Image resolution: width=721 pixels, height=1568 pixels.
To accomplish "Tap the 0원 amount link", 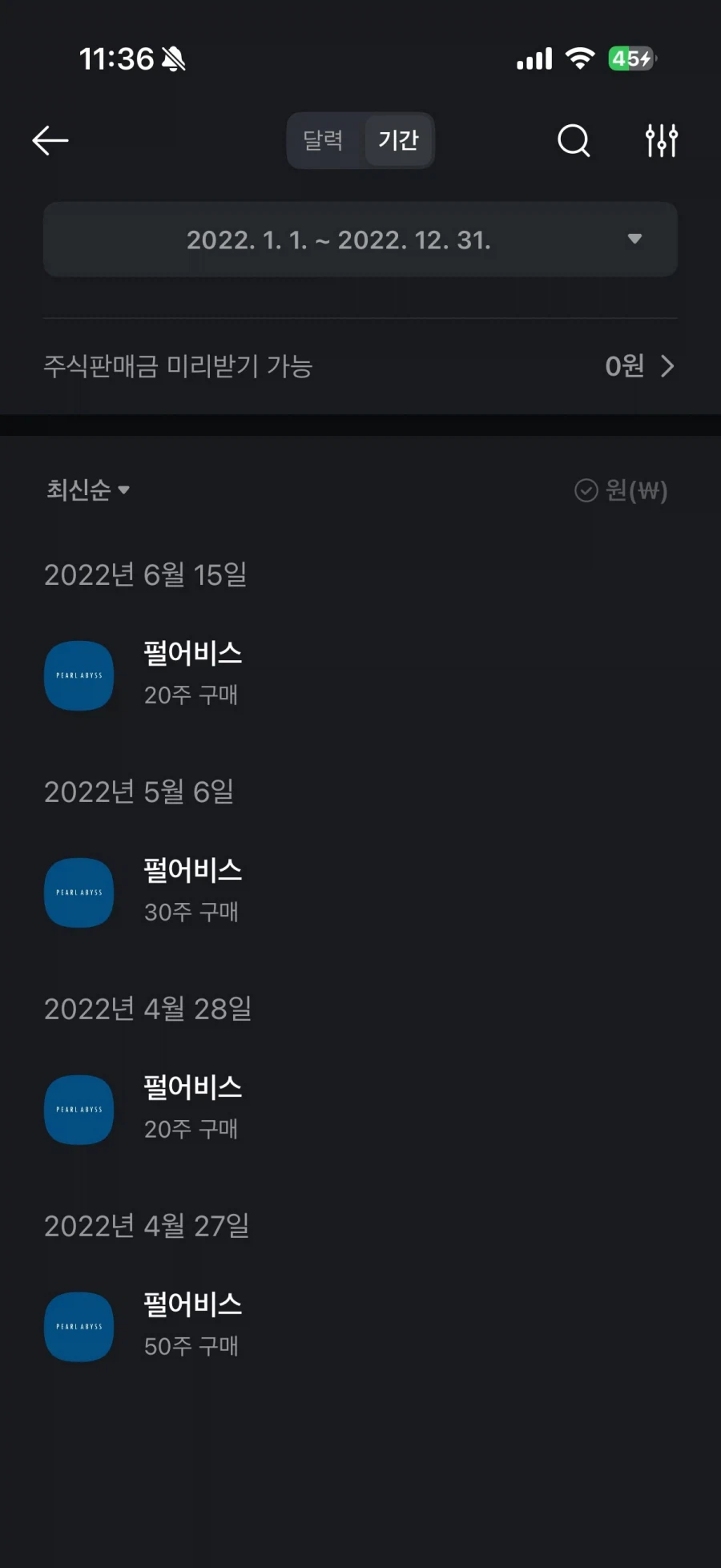I will 625,367.
